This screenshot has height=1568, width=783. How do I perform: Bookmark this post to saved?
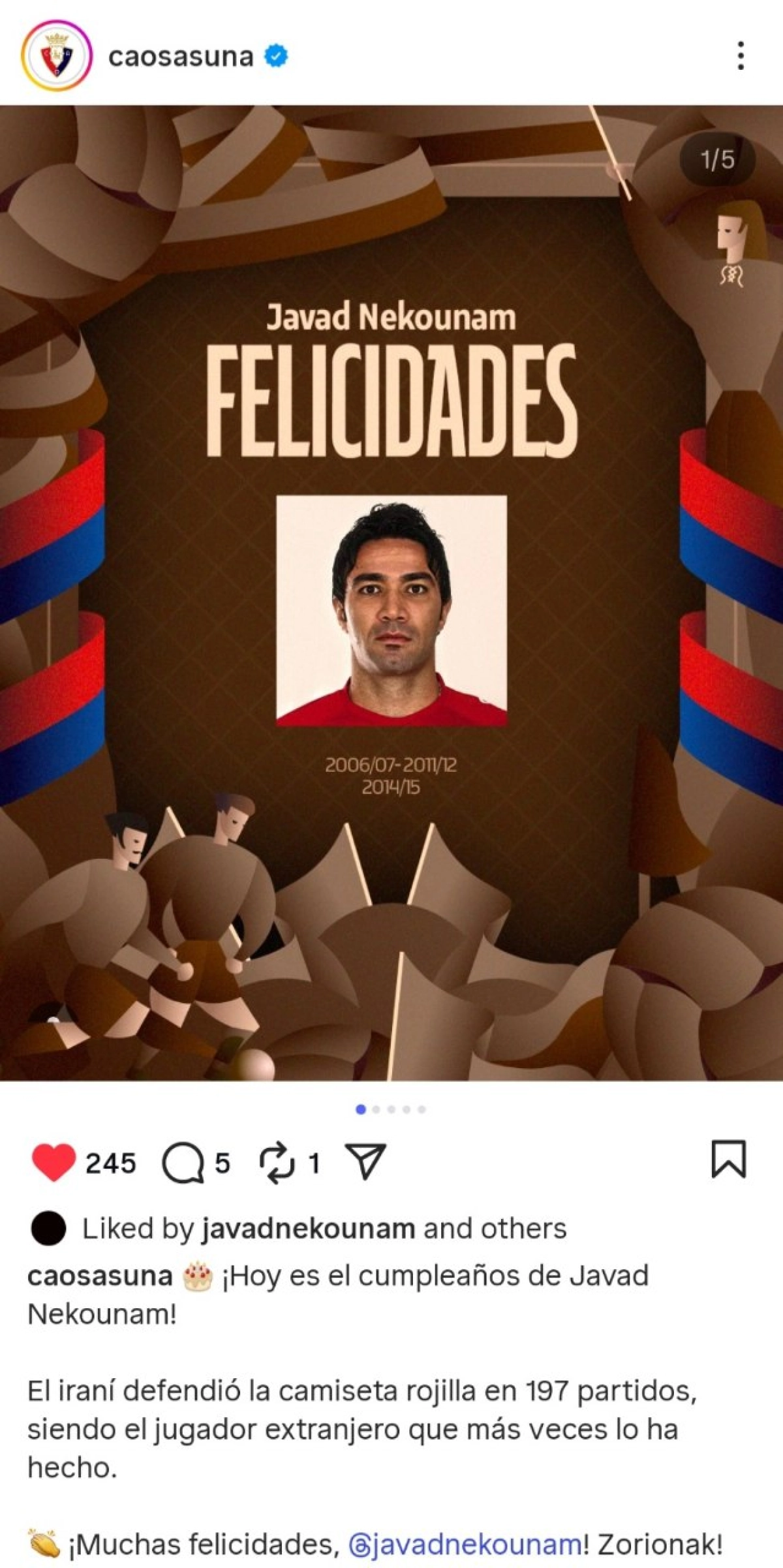coord(728,1160)
